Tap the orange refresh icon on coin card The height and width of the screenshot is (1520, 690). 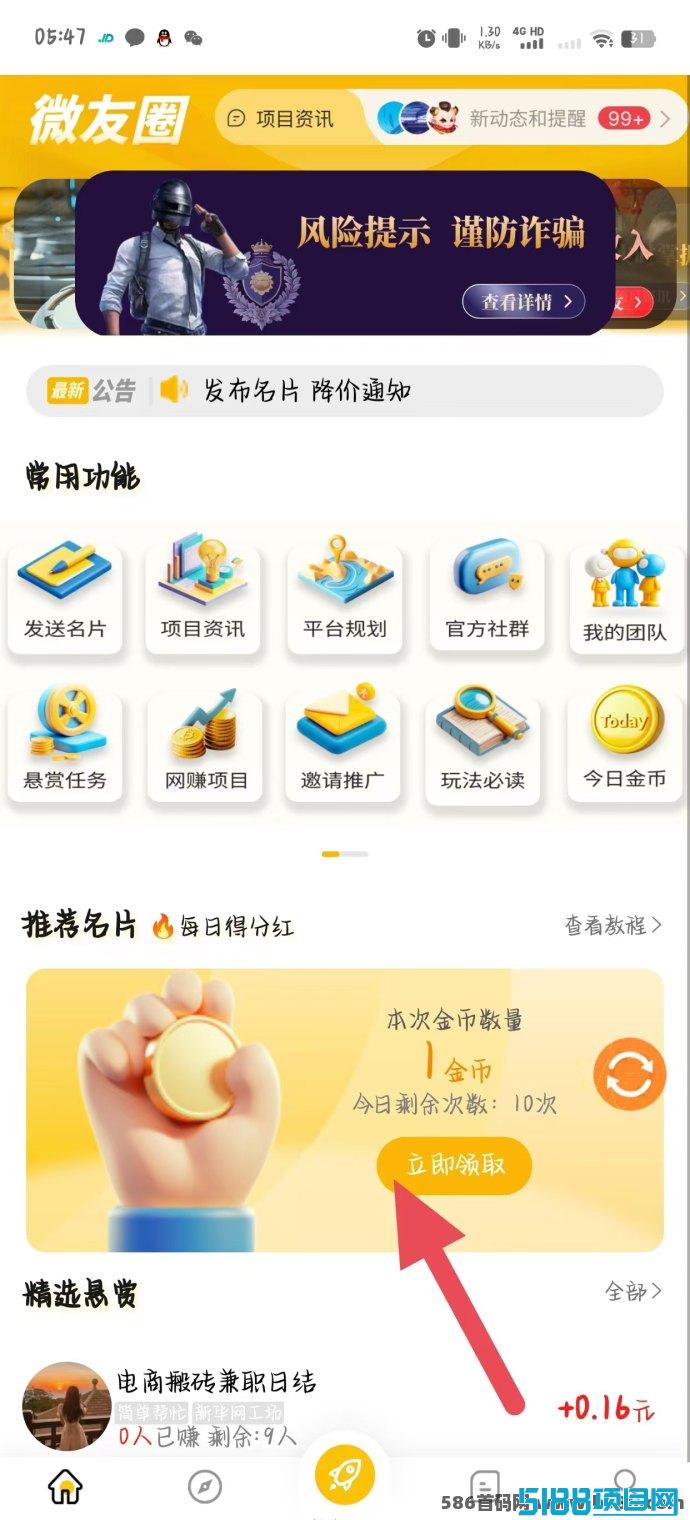point(630,1074)
